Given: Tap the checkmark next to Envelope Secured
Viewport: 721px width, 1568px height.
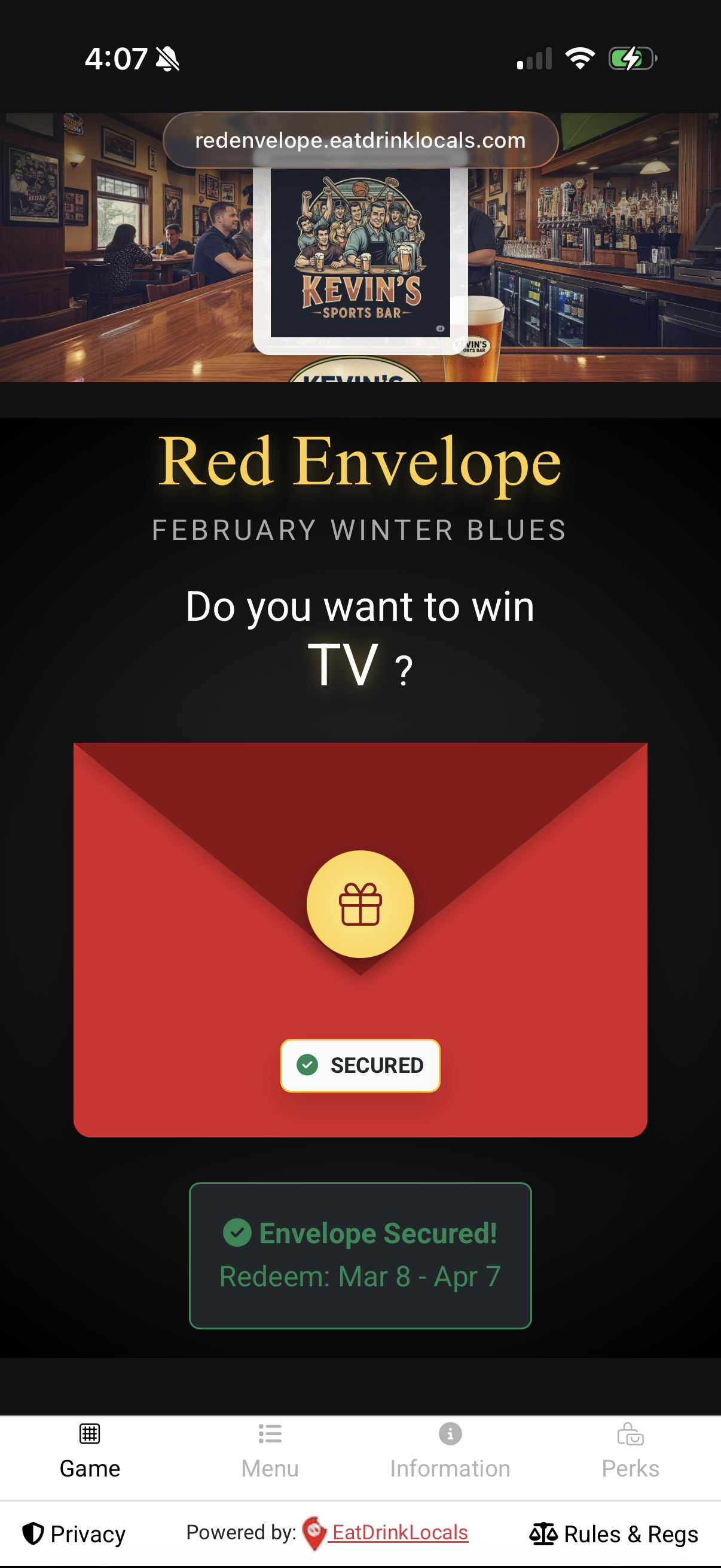Looking at the screenshot, I should tap(239, 1234).
